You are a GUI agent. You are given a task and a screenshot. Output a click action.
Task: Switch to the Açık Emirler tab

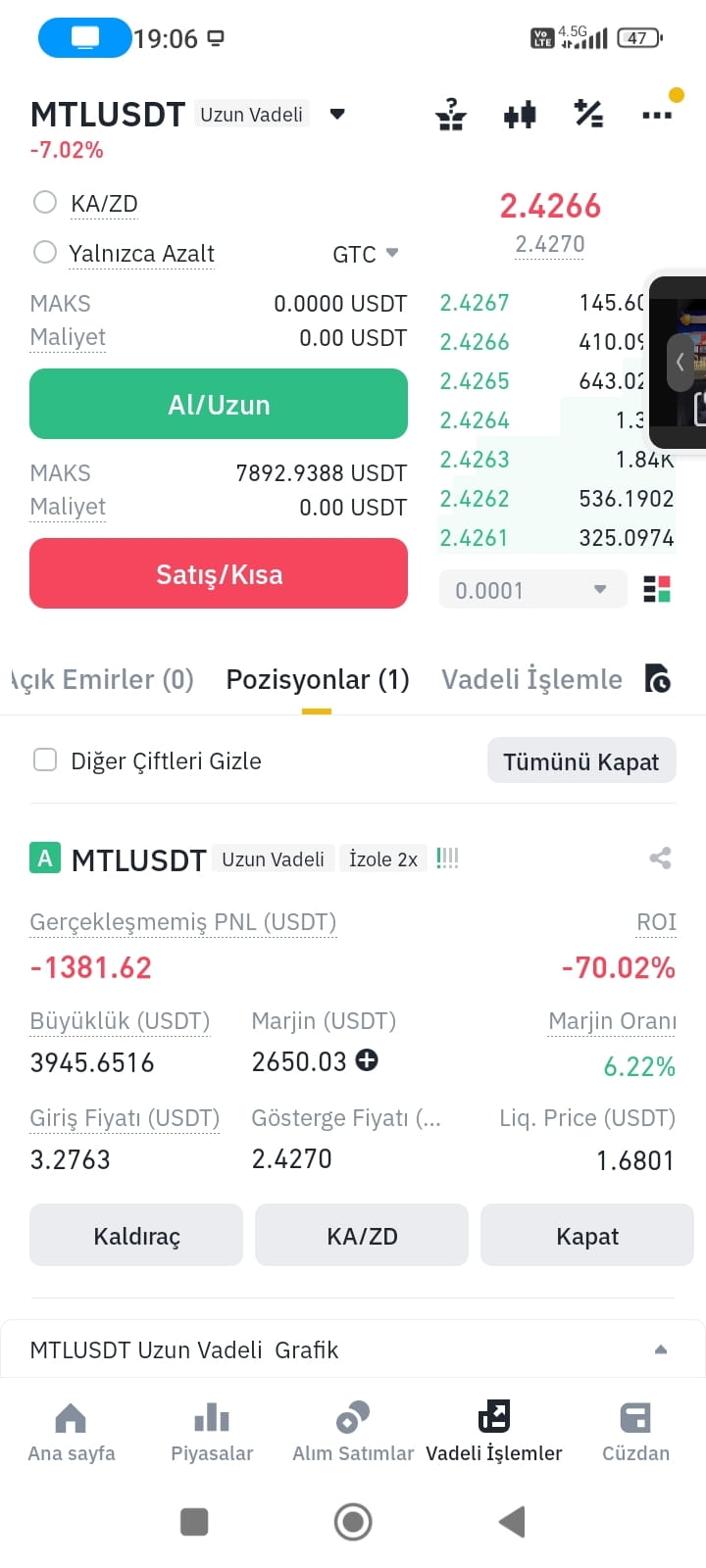pos(101,679)
